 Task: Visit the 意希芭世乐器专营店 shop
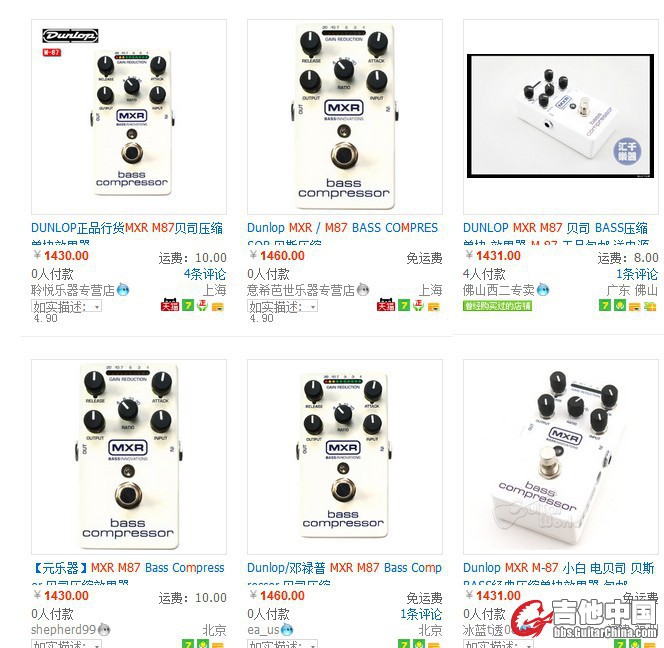pos(300,290)
